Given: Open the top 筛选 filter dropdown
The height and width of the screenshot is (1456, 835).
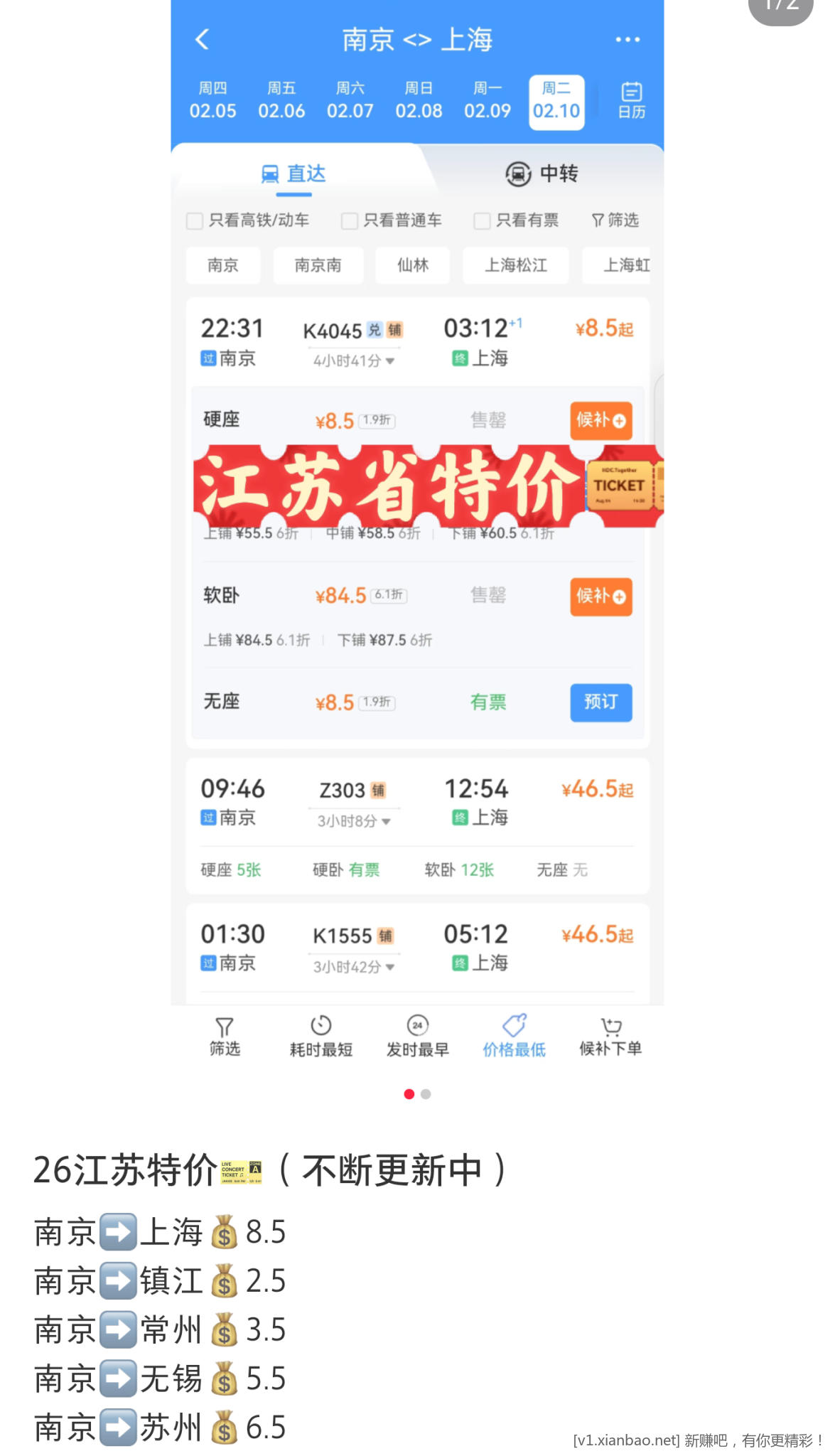Looking at the screenshot, I should [x=616, y=220].
